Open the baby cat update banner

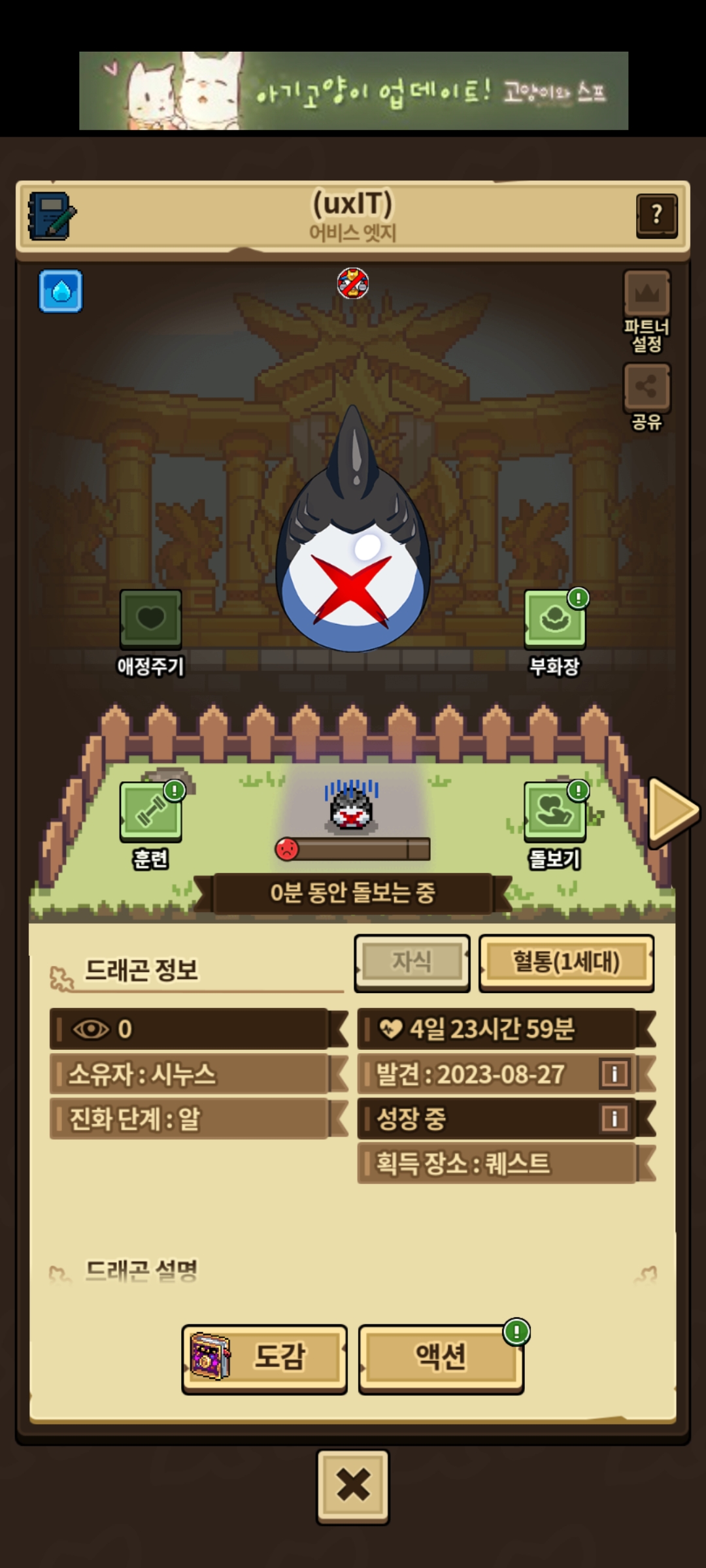point(353,91)
